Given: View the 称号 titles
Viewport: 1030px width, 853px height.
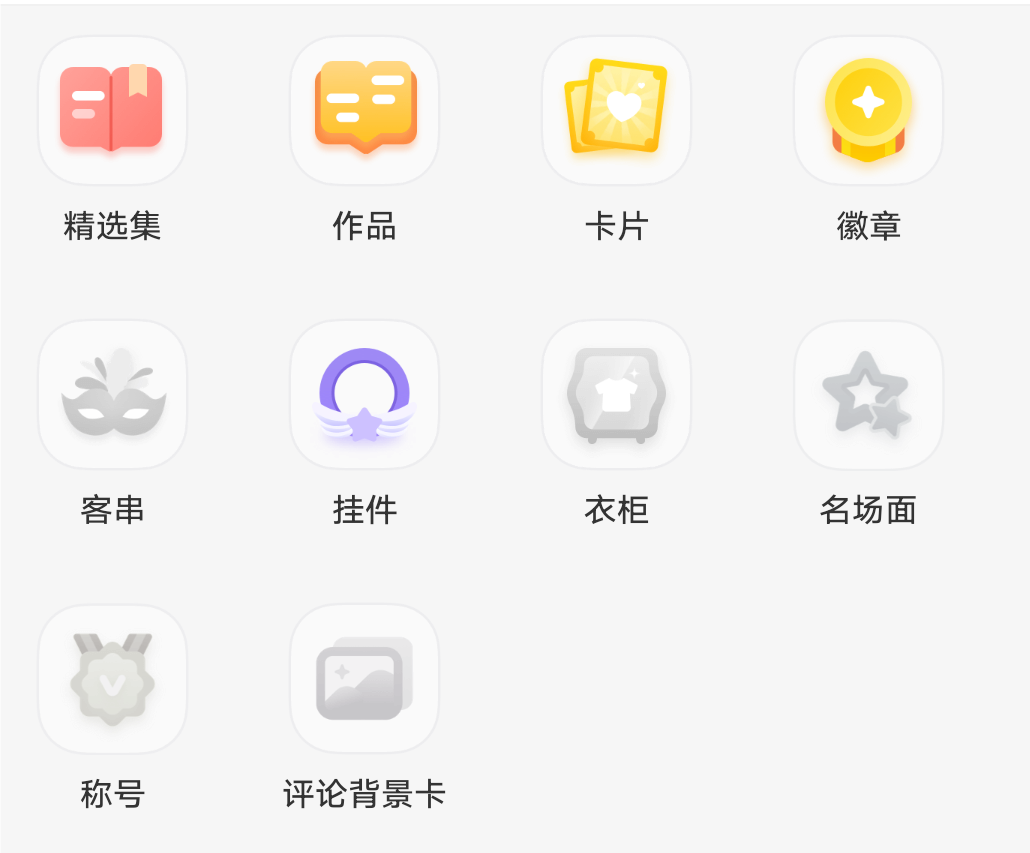Looking at the screenshot, I should pos(112,679).
